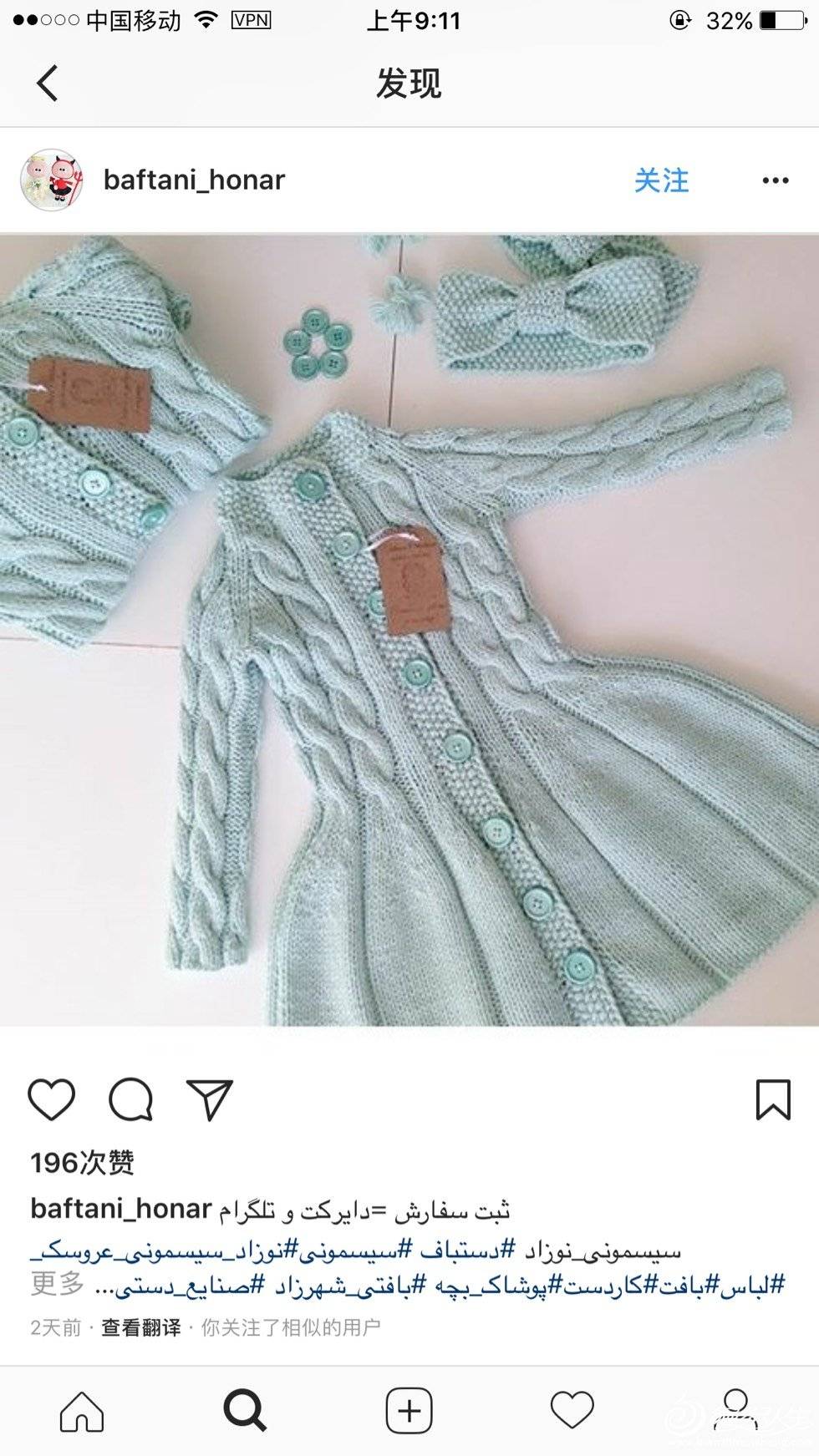Switch to the Home tab

tap(82, 1411)
